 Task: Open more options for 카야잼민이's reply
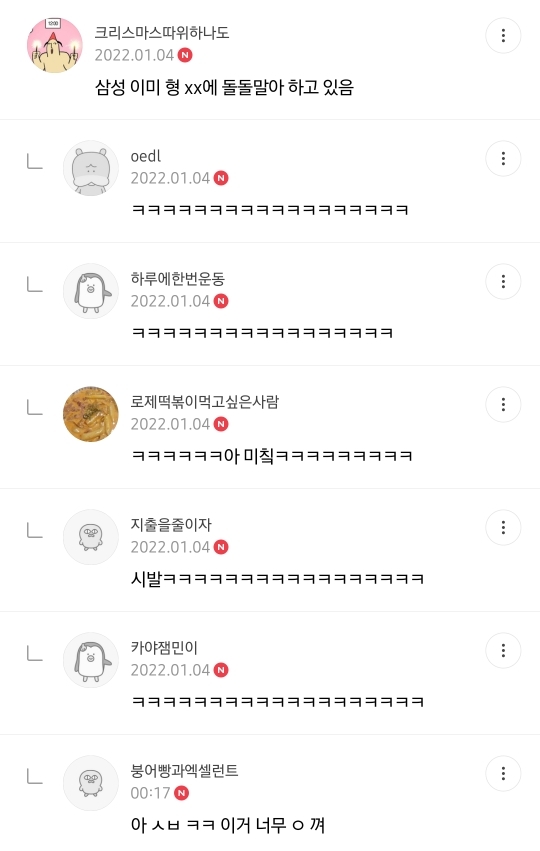(503, 651)
